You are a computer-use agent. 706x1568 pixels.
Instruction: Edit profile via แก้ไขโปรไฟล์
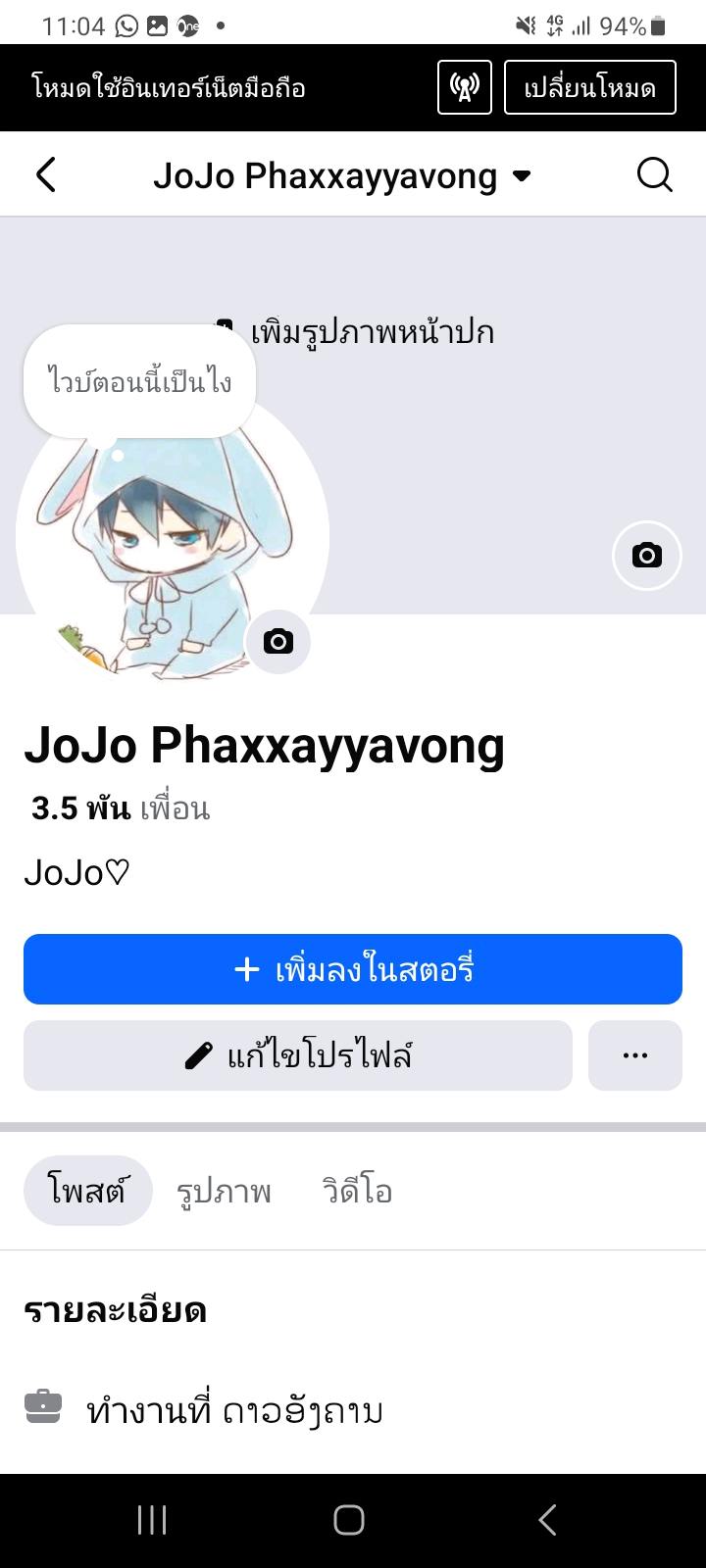click(x=298, y=1055)
